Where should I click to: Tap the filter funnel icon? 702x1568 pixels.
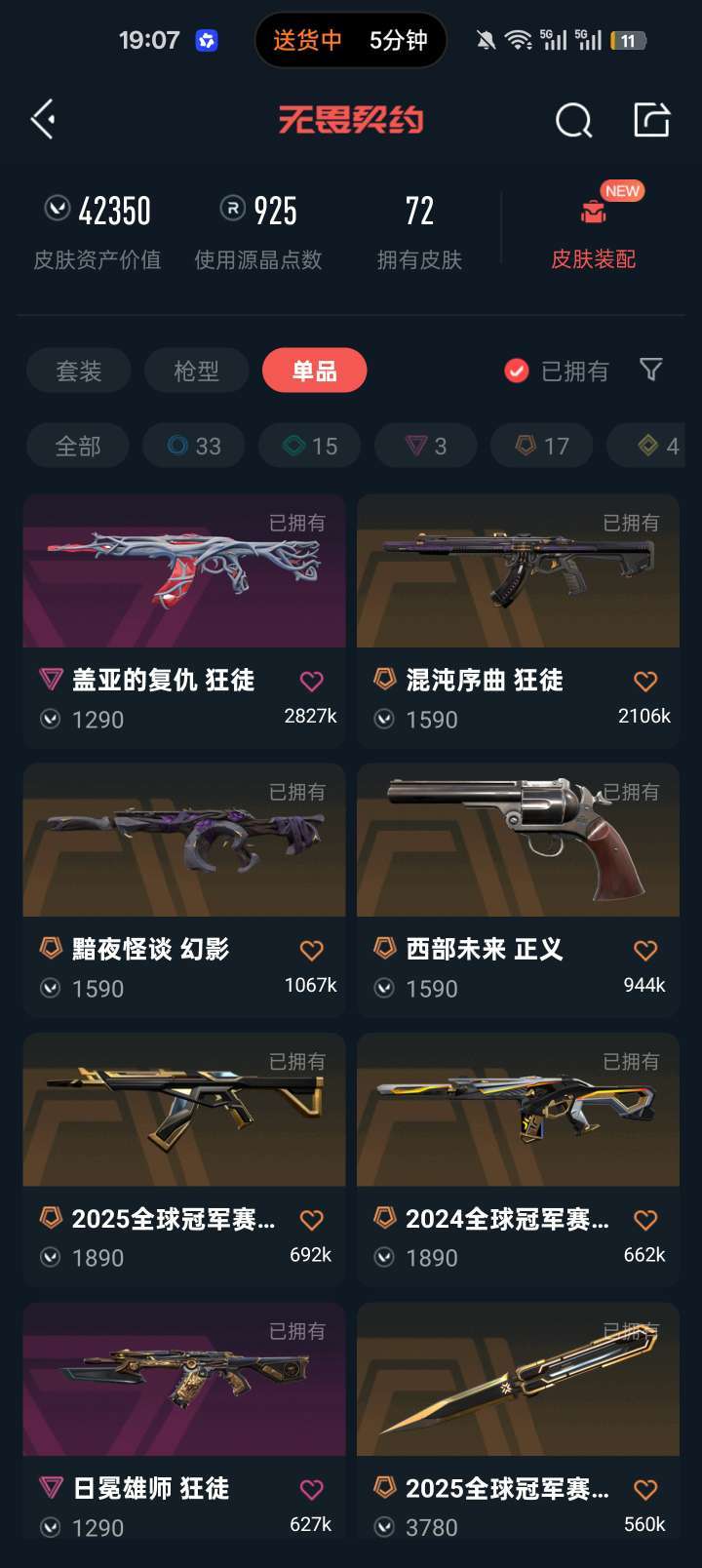pyautogui.click(x=649, y=371)
